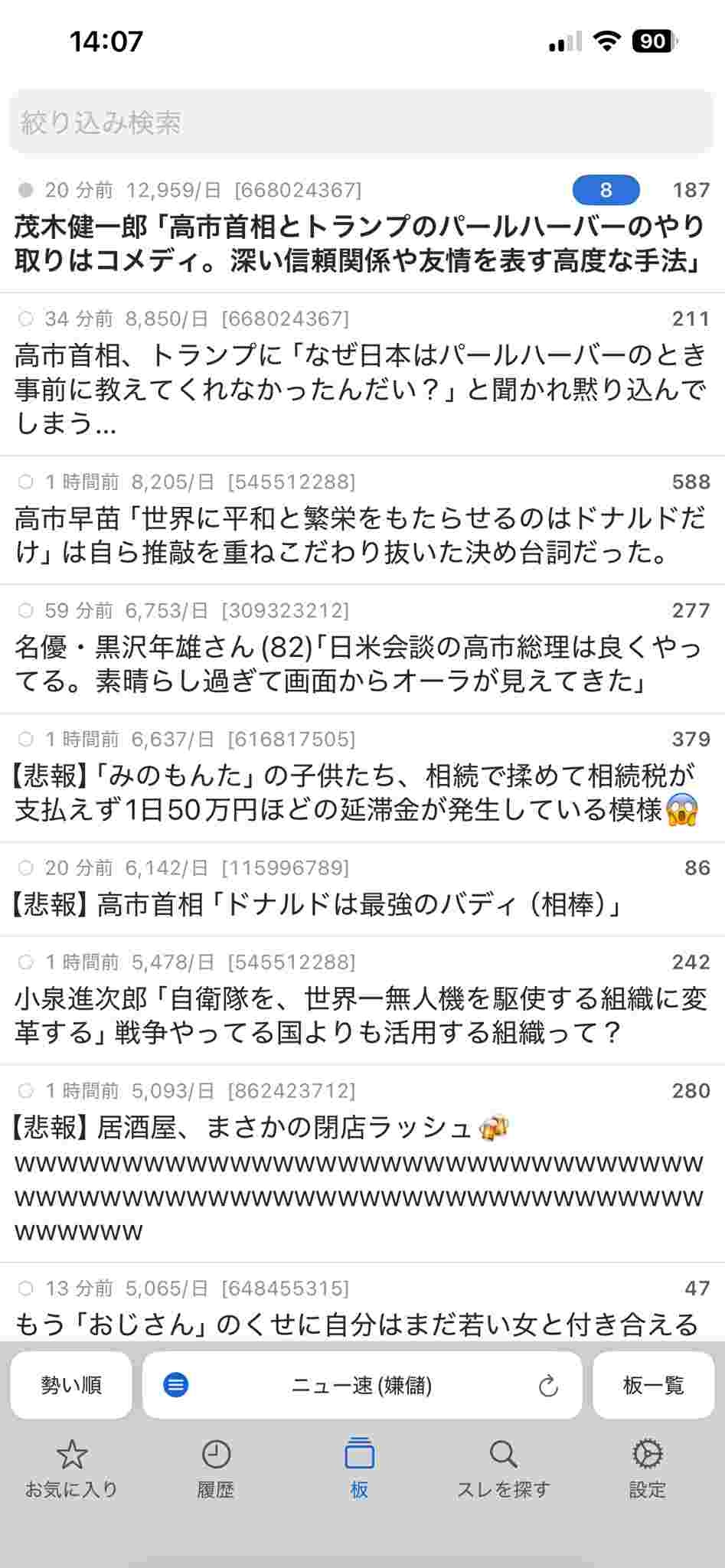This screenshot has width=725, height=1568.
Task: Switch to the 履歴 tab
Action: coord(216,1468)
